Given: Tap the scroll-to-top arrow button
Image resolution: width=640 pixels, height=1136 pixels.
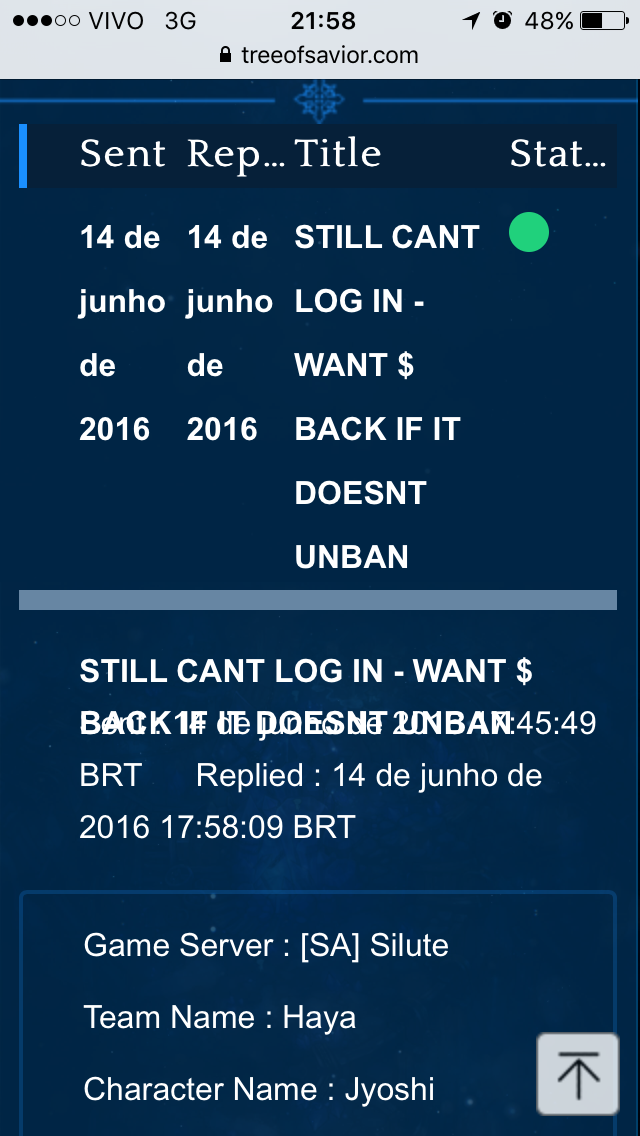Looking at the screenshot, I should [x=578, y=1073].
